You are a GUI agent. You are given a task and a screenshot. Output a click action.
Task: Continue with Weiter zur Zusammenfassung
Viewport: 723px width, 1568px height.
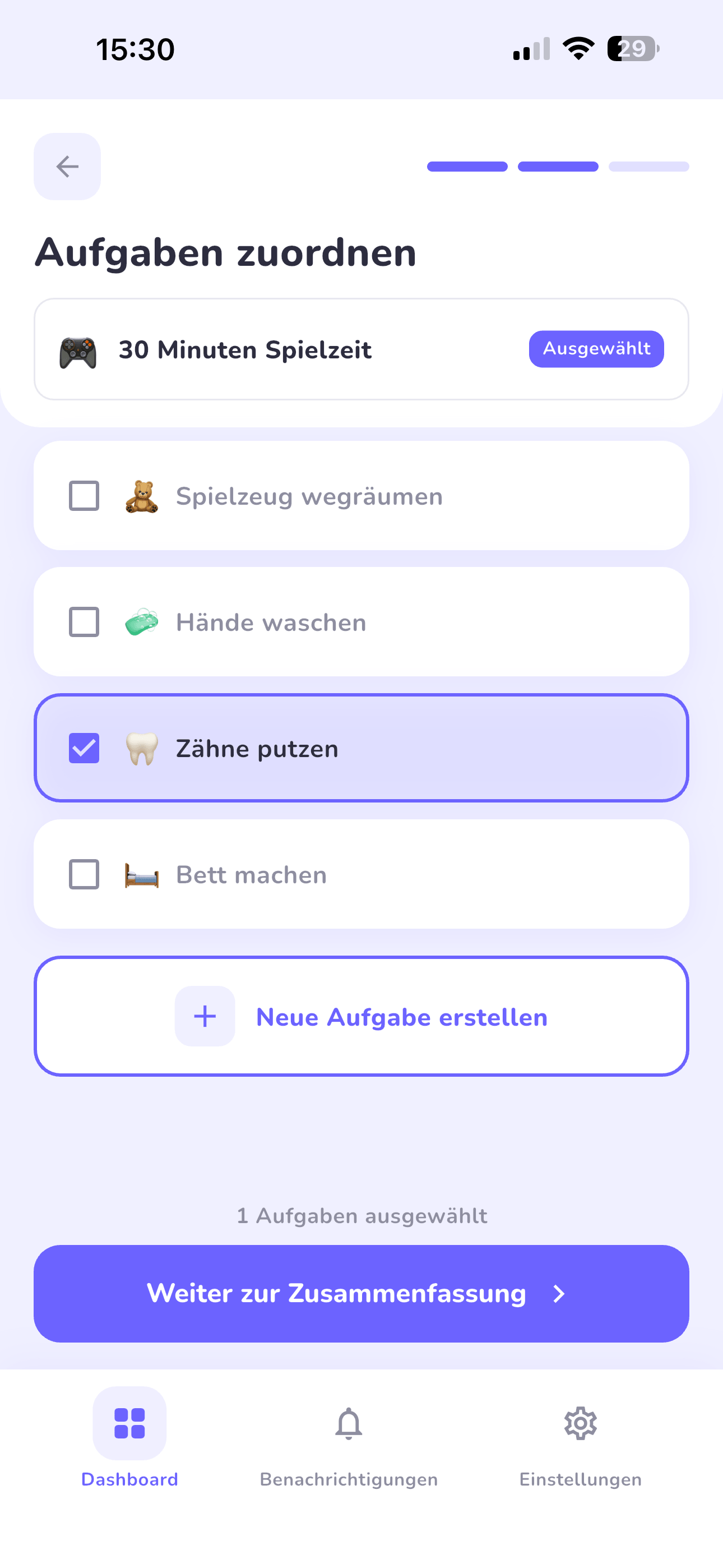(x=361, y=1293)
